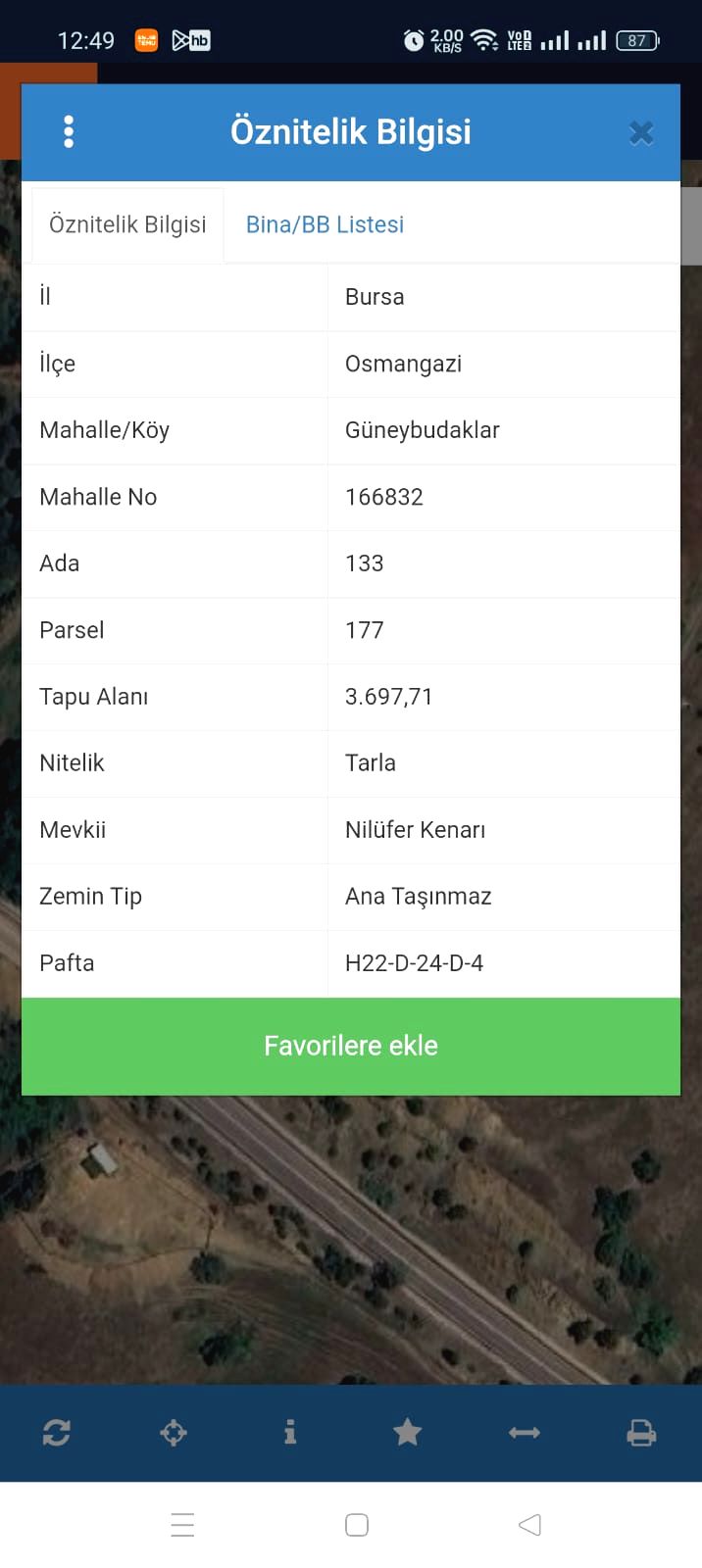
Task: Switch to the Bina/BB Listesi tab
Action: [x=325, y=224]
